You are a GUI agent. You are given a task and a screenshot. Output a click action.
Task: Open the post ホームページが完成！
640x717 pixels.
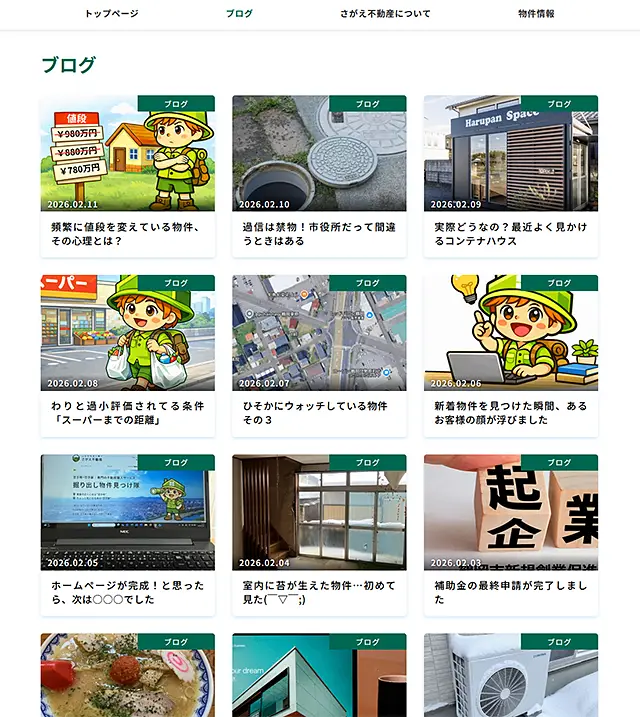[x=125, y=592]
